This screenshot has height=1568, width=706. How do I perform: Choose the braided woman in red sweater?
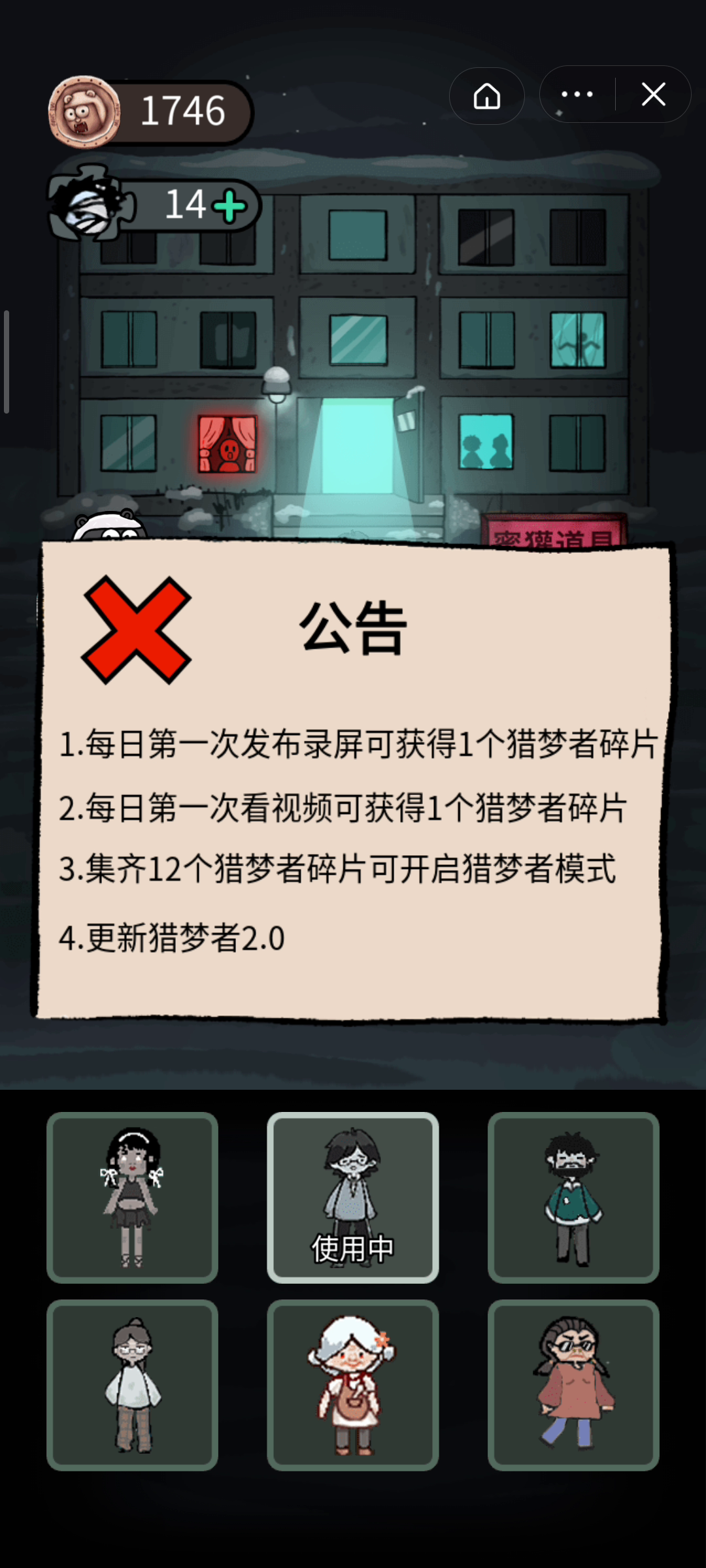pyautogui.click(x=573, y=1385)
